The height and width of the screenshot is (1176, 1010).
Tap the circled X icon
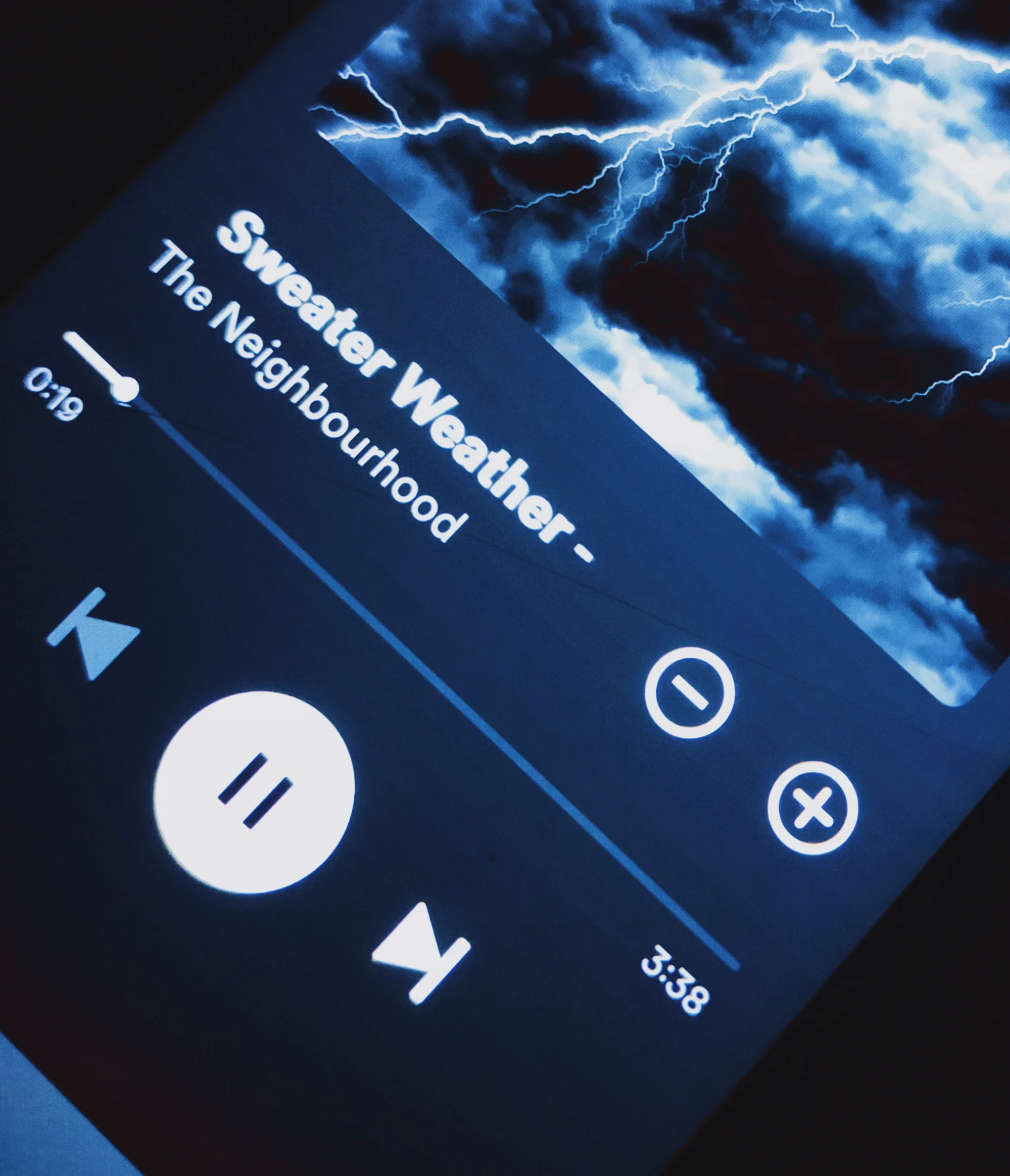(812, 808)
